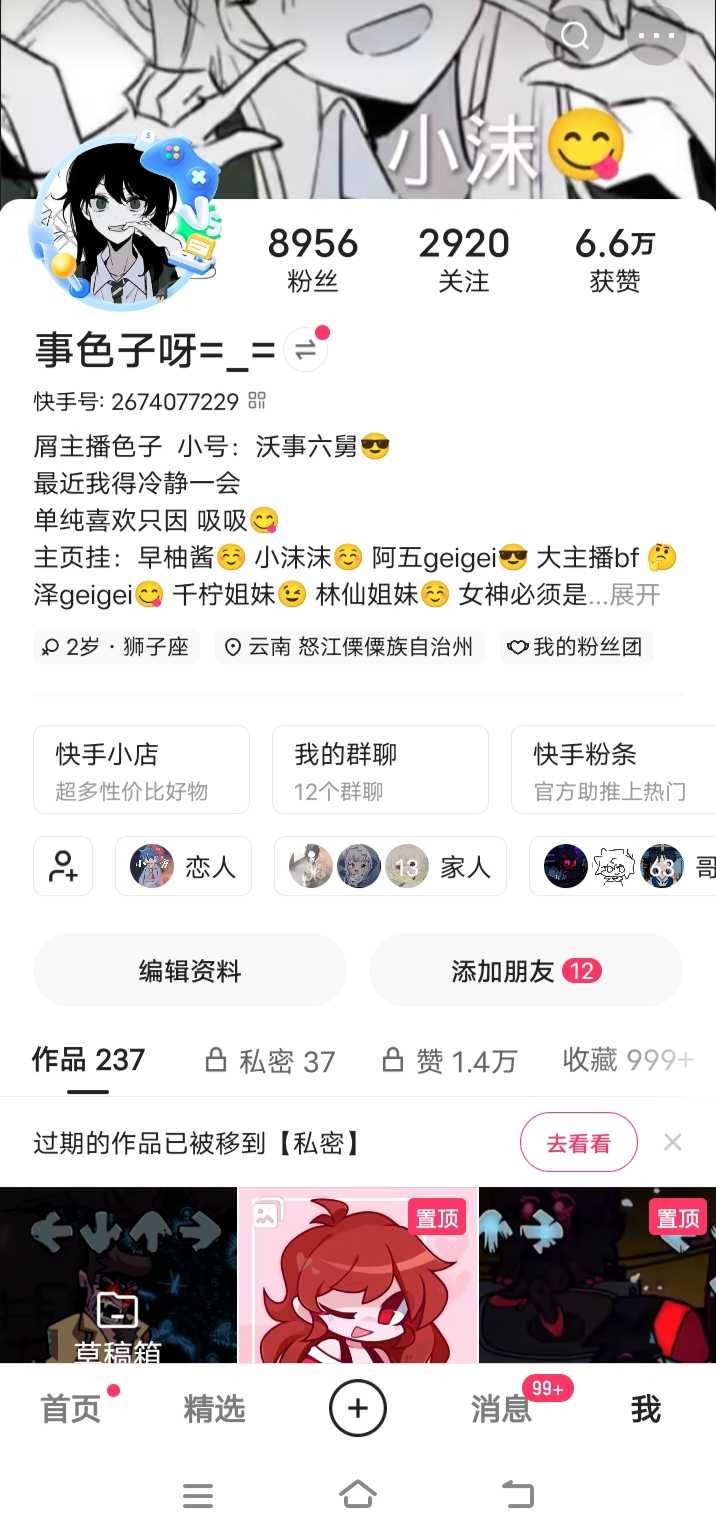
Task: Switch to the 收藏 tab
Action: click(627, 1060)
